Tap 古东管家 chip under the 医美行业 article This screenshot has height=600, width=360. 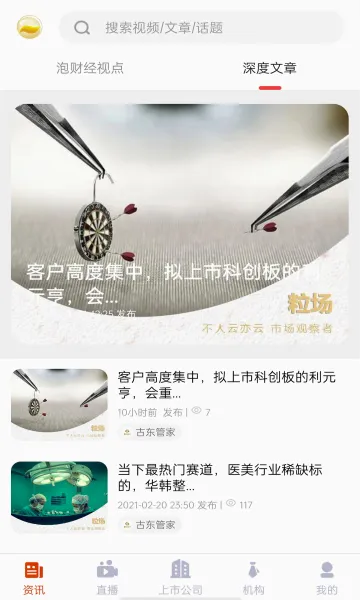point(149,525)
